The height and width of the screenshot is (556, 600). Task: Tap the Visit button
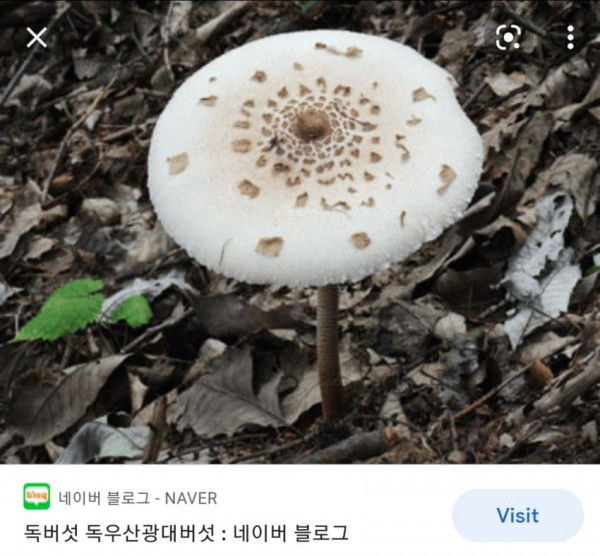coord(517,515)
